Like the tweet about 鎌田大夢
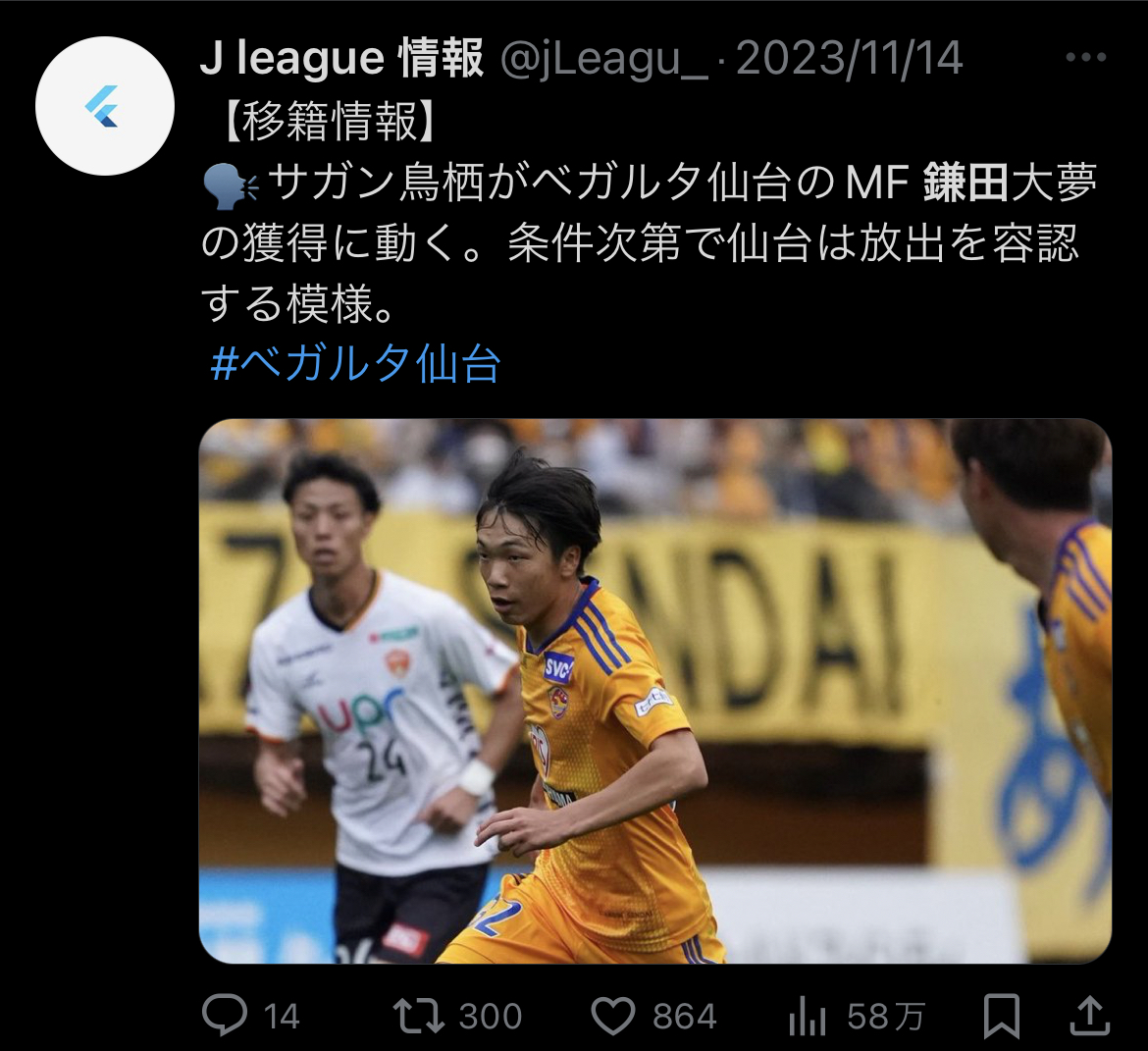This screenshot has height=1051, width=1148. 614,1016
